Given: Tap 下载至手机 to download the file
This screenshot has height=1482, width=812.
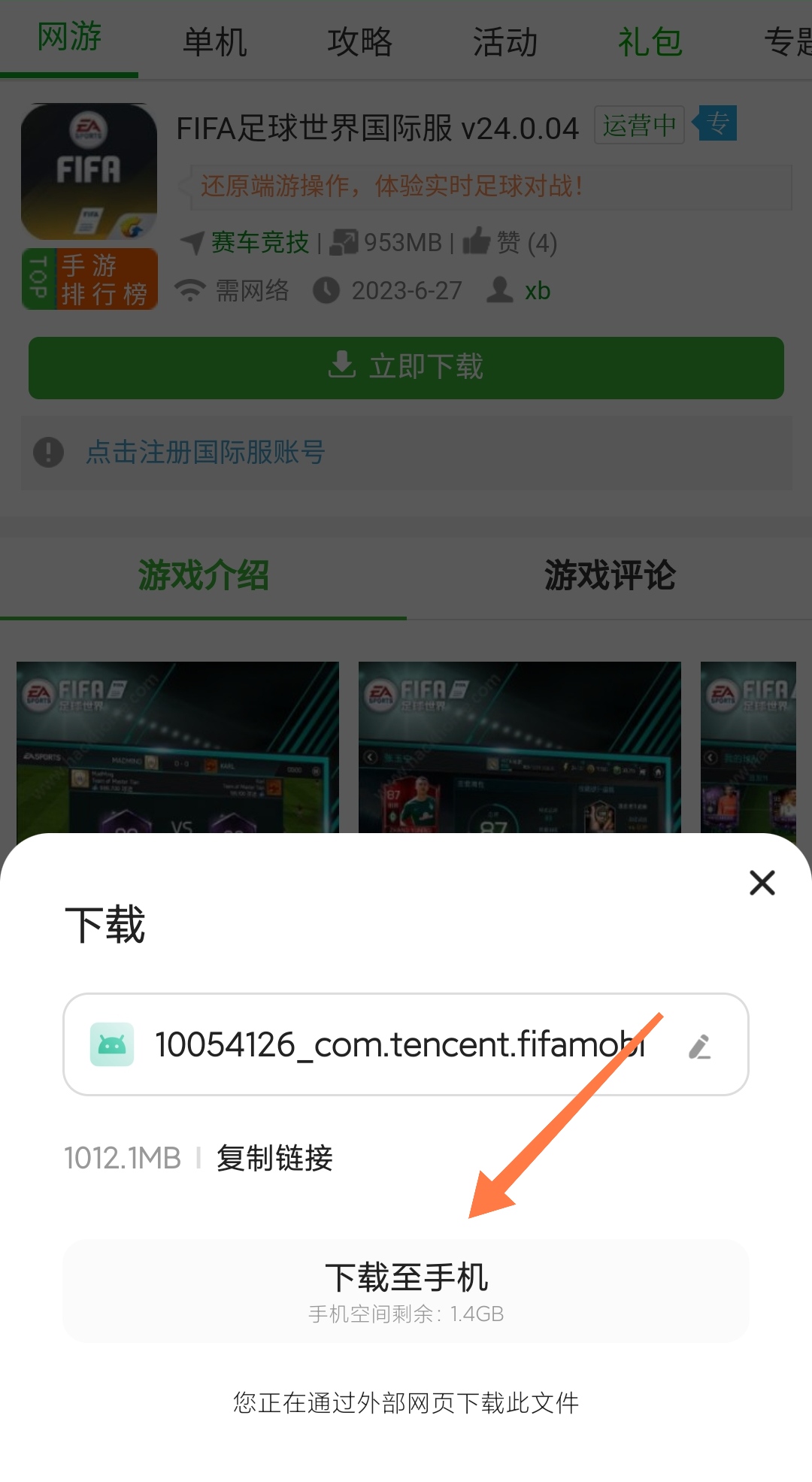Looking at the screenshot, I should coord(406,1290).
